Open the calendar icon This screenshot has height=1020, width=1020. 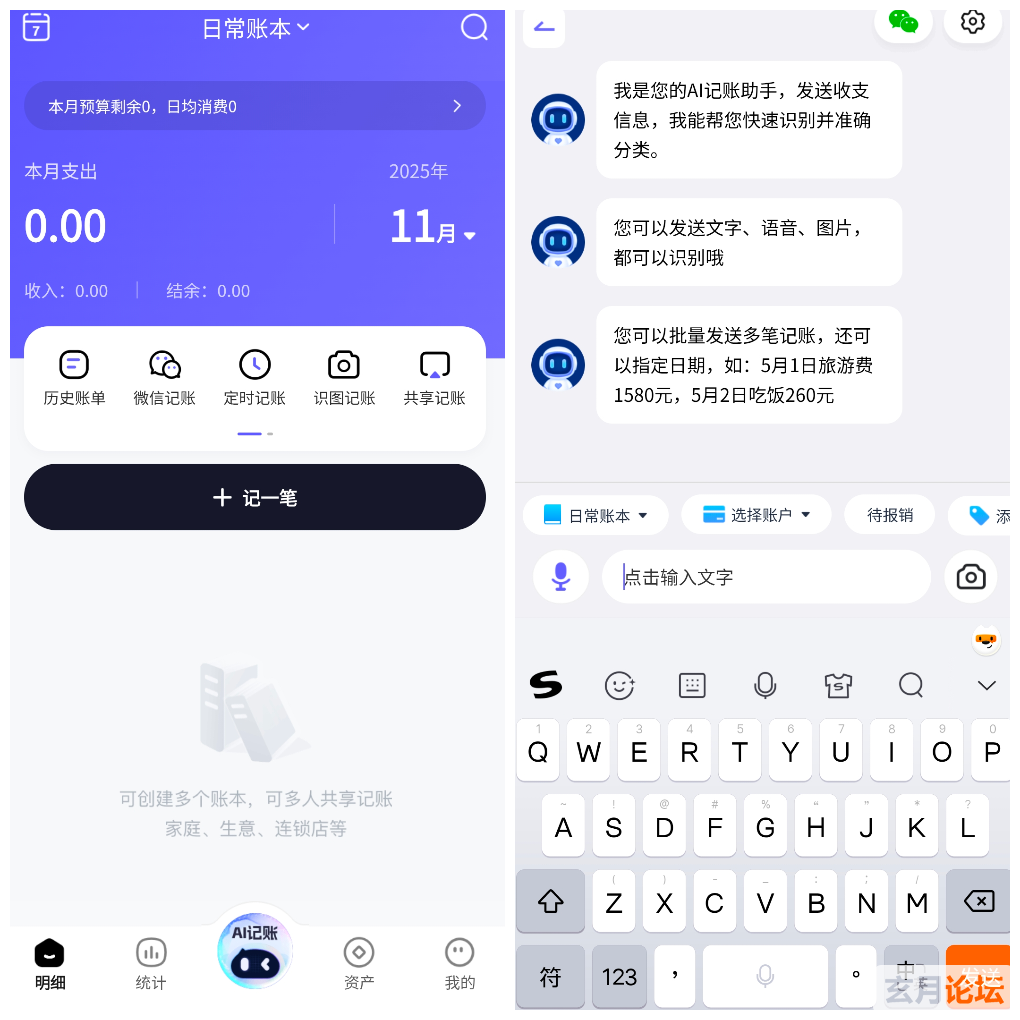(36, 27)
